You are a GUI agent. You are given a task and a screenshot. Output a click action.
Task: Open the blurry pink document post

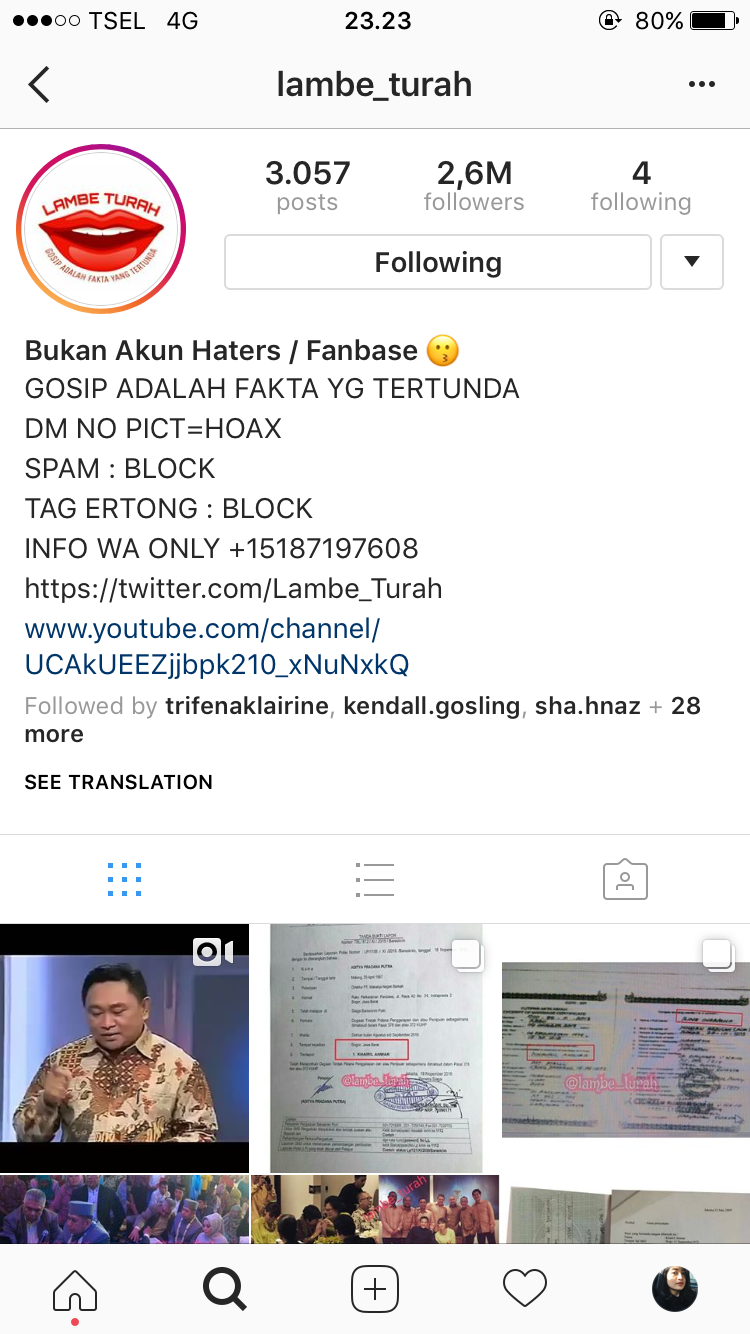click(x=625, y=1047)
